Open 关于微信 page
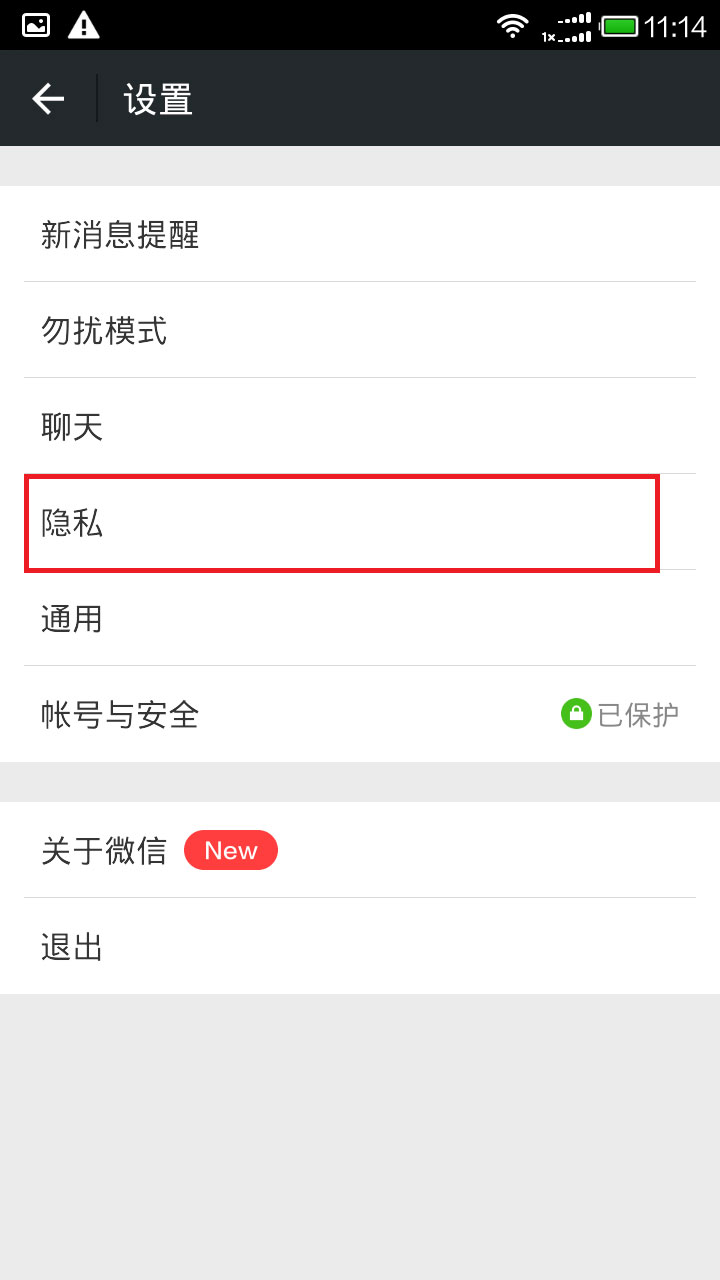This screenshot has width=720, height=1280. pyautogui.click(x=360, y=851)
